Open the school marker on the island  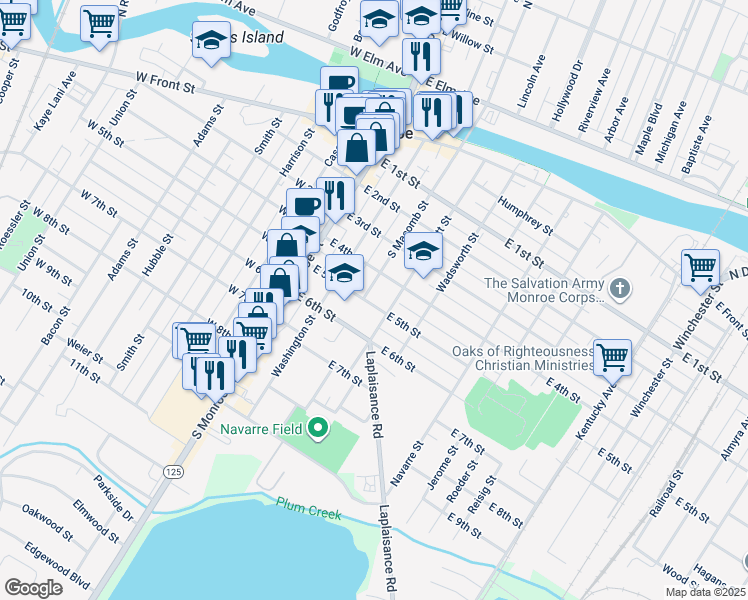coord(210,41)
